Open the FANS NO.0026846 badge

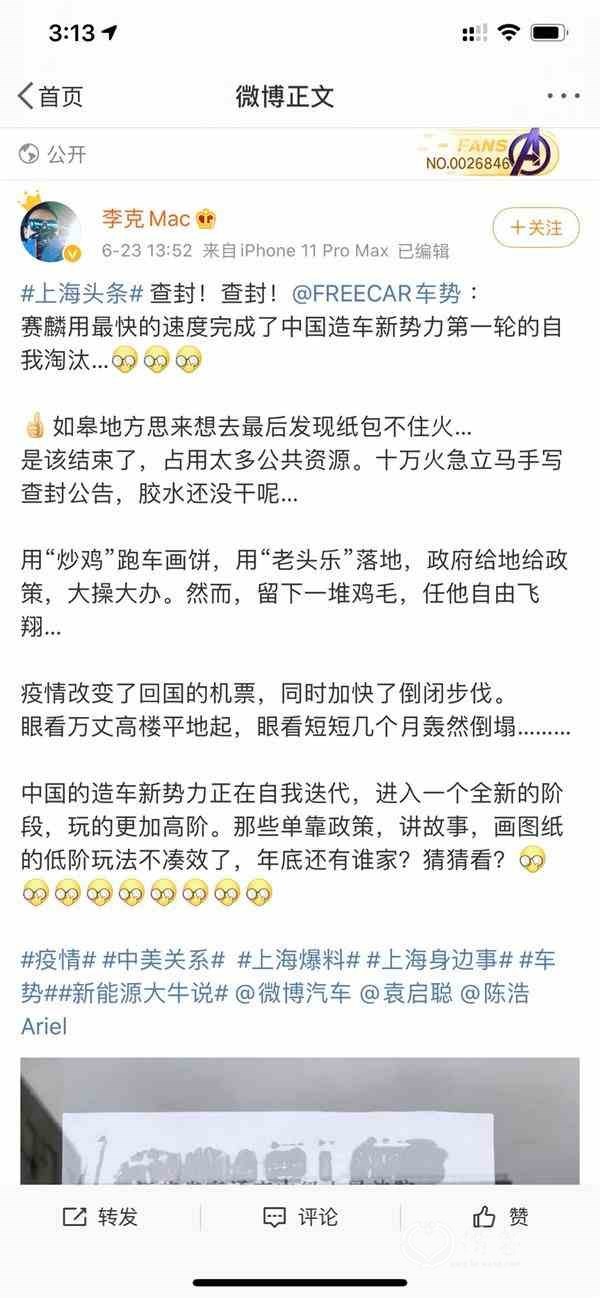[x=490, y=153]
